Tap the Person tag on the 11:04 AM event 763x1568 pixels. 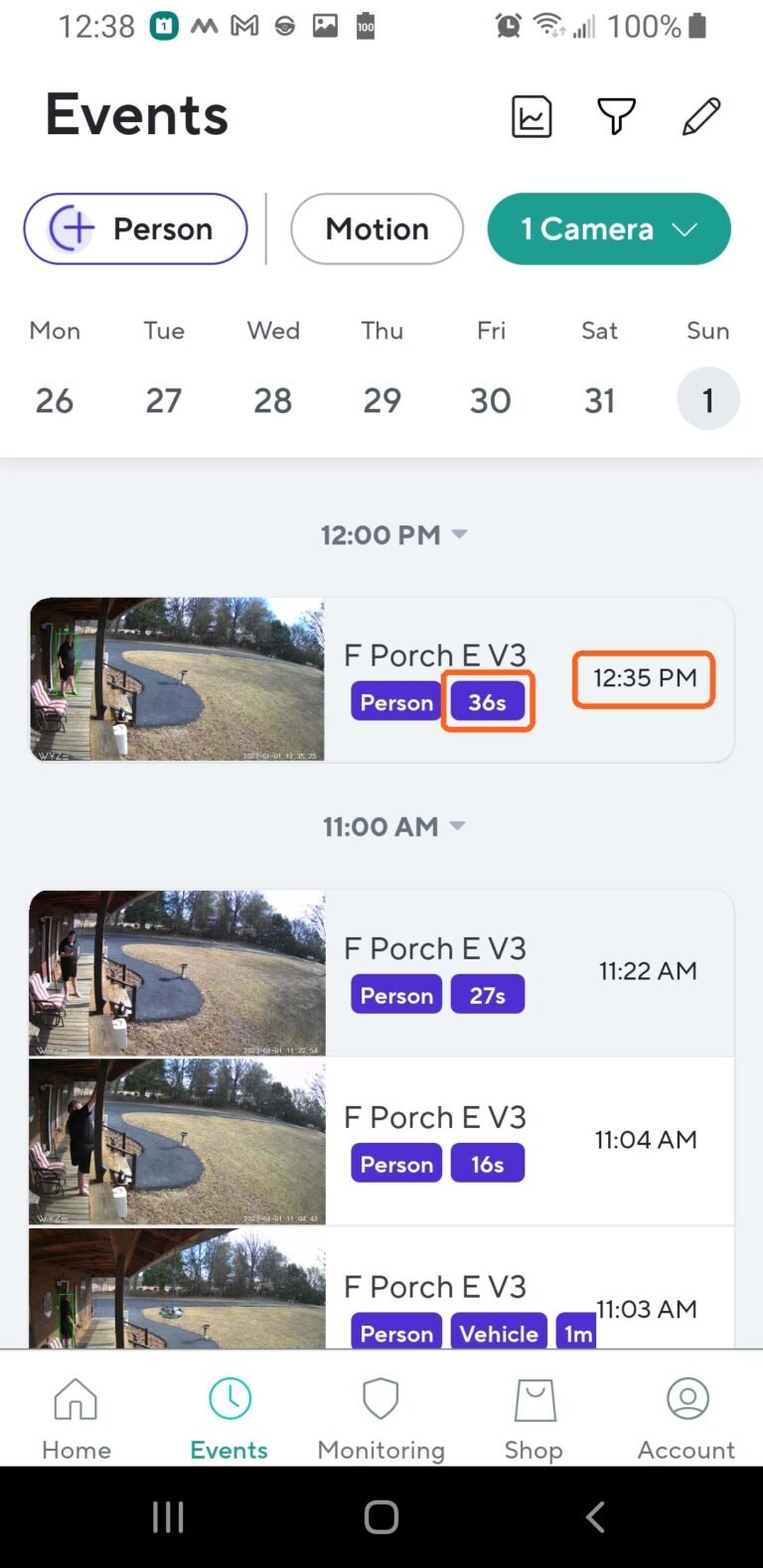[x=395, y=1163]
